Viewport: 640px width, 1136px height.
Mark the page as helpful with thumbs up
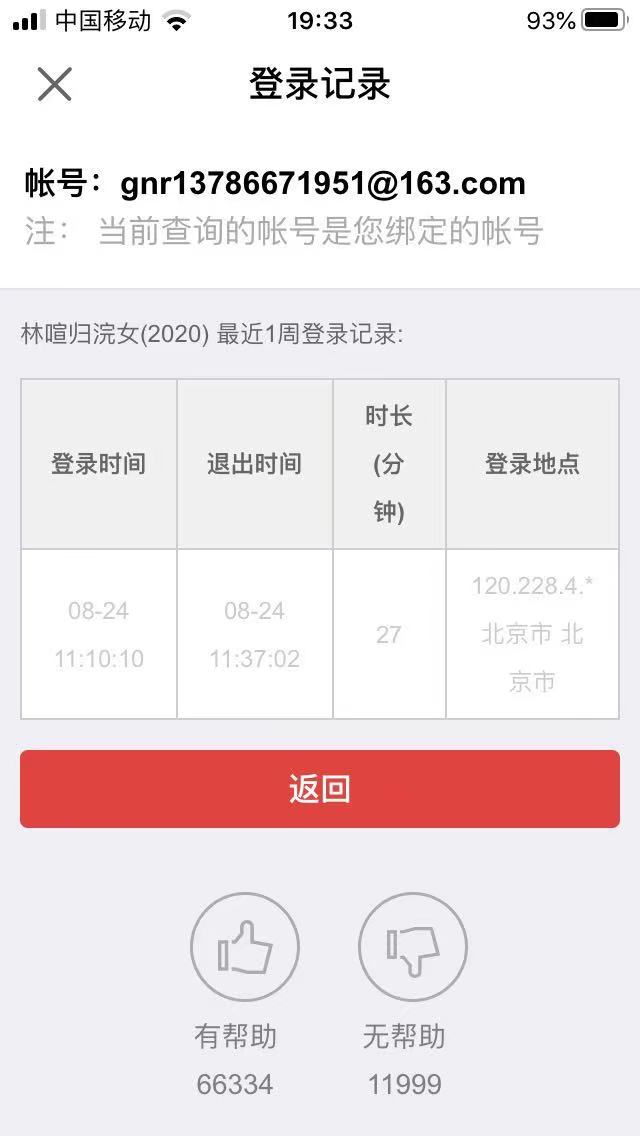(x=244, y=947)
